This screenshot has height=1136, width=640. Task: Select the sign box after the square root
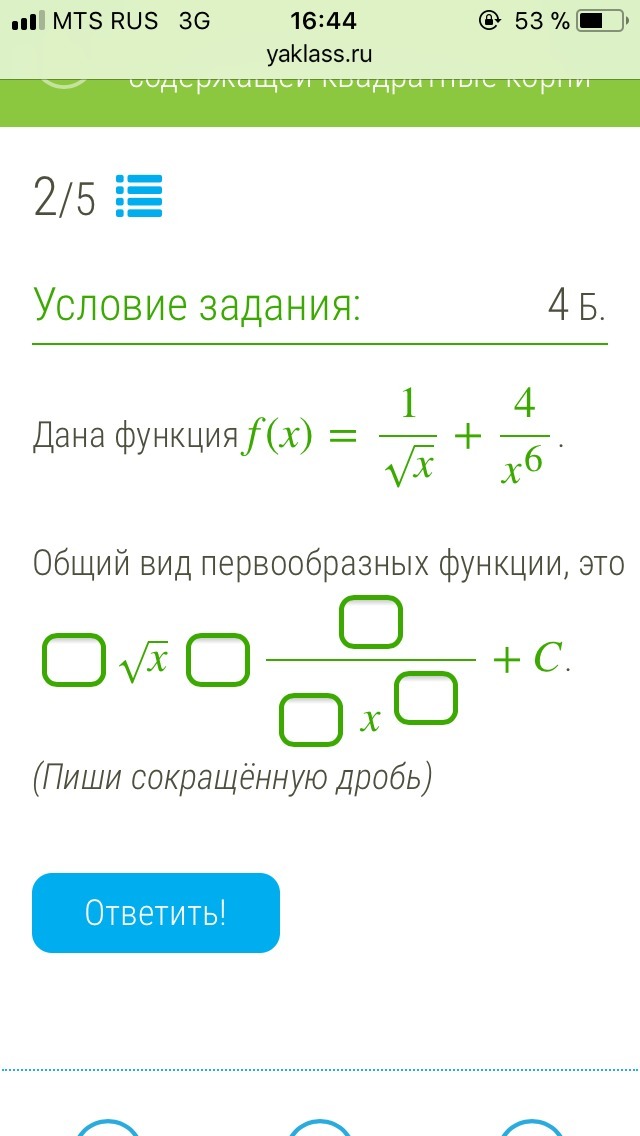click(218, 659)
